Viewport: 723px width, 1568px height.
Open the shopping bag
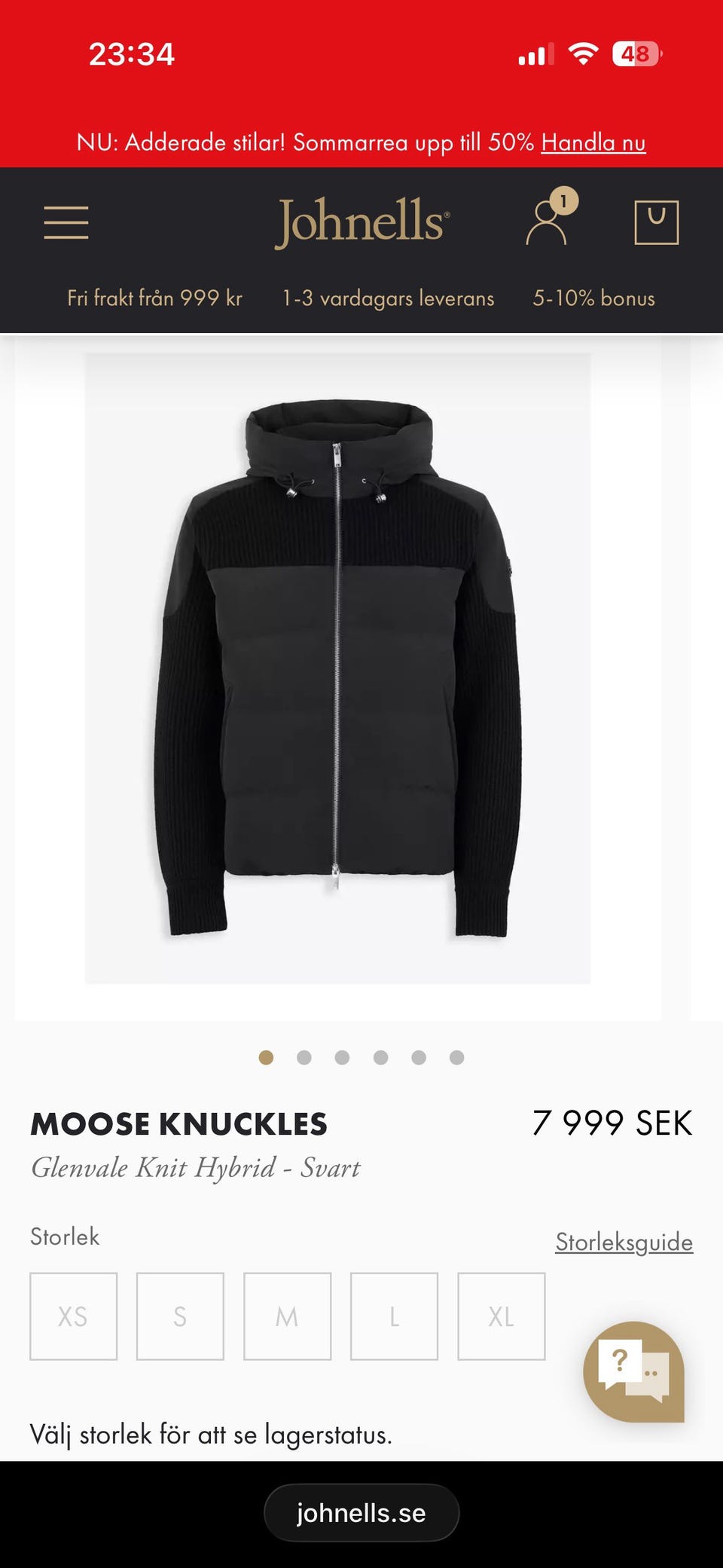click(657, 222)
